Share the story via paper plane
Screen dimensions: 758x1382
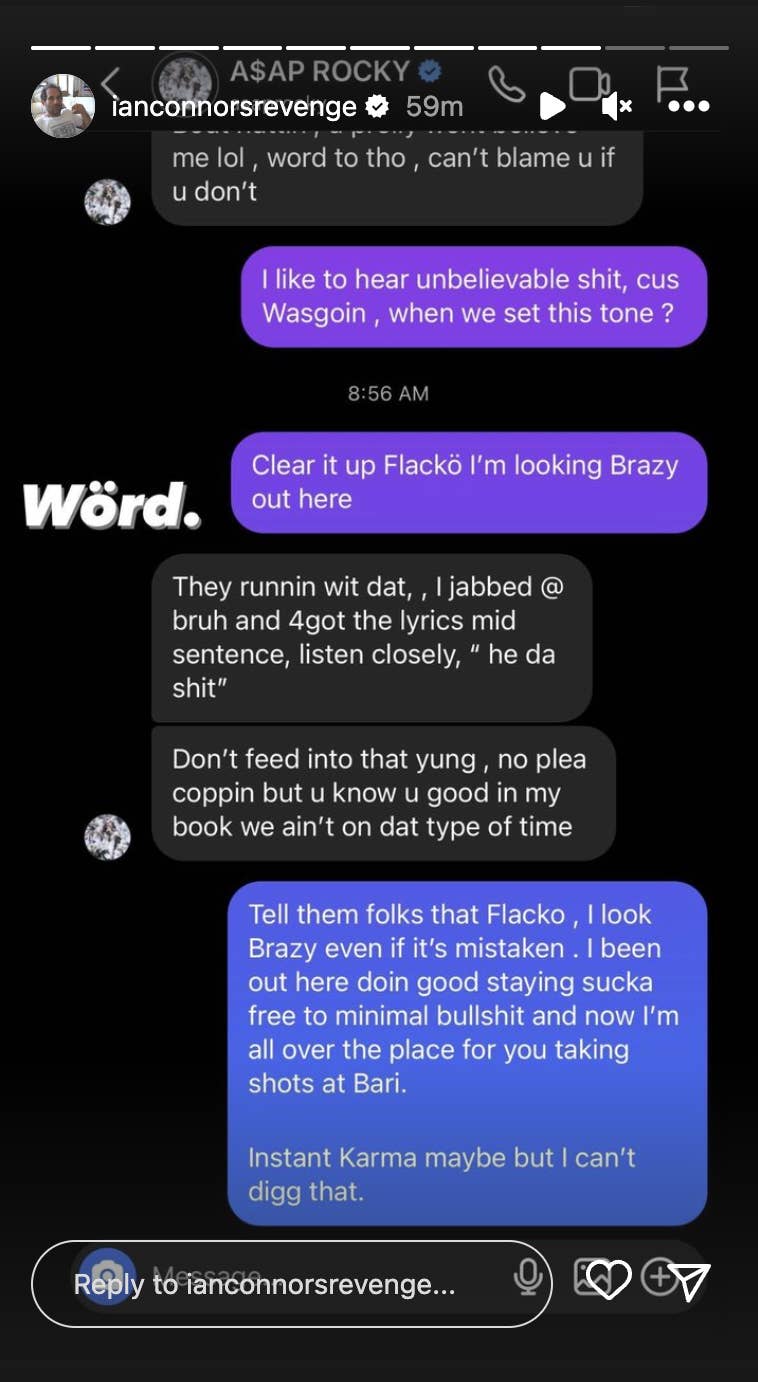point(689,1280)
